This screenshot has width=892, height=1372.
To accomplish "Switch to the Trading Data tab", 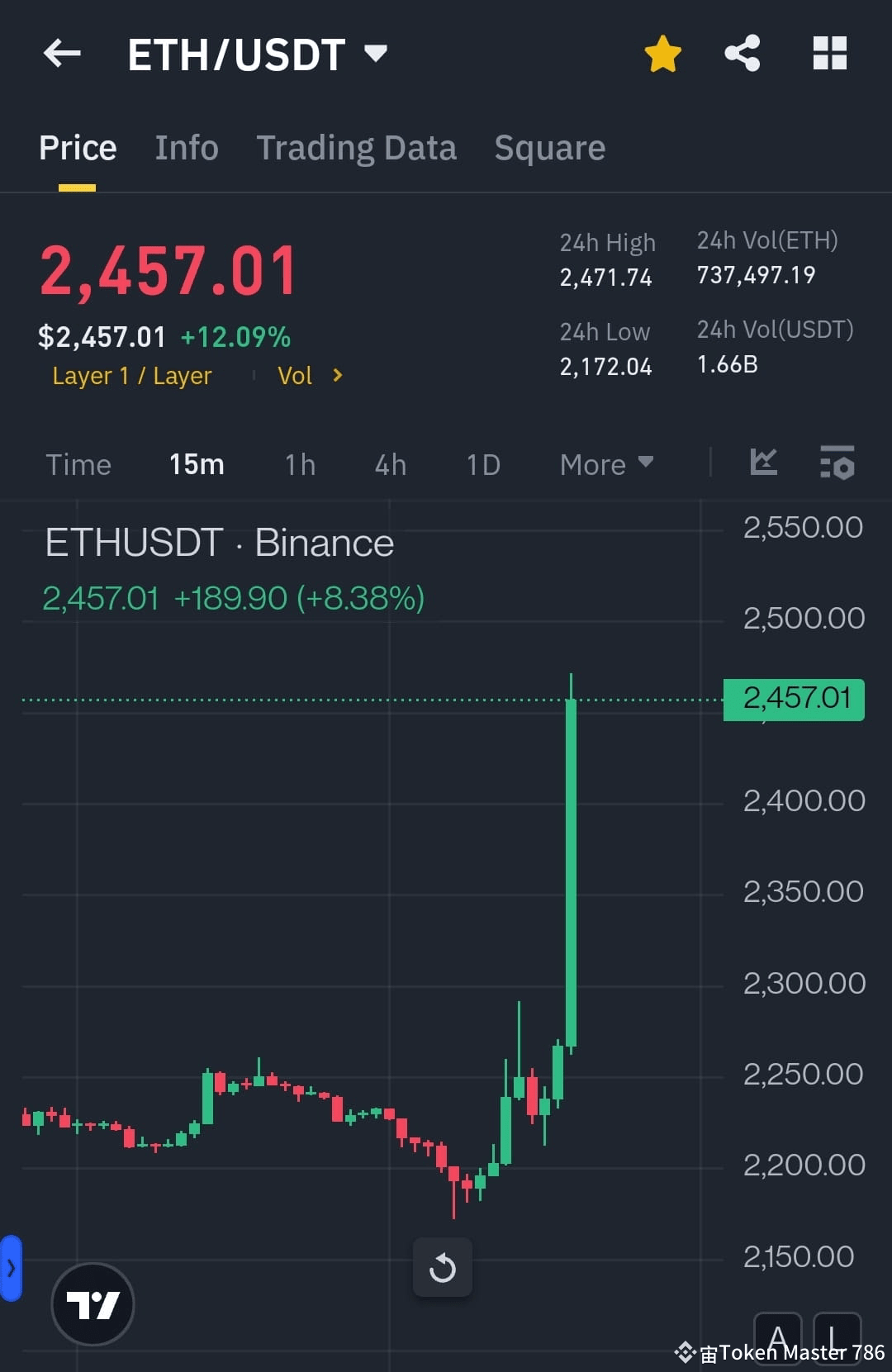I will [357, 147].
